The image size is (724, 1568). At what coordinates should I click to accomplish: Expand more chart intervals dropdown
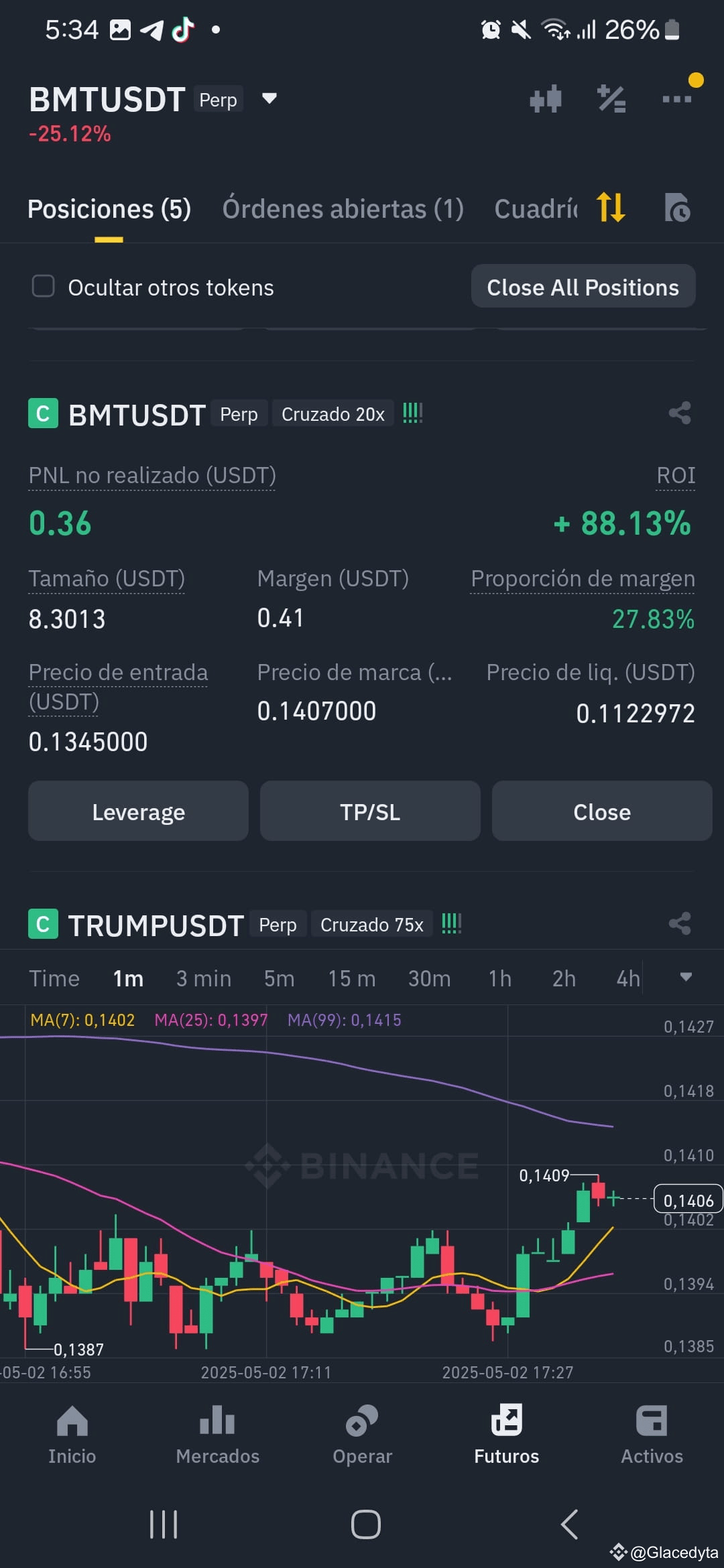tap(686, 977)
